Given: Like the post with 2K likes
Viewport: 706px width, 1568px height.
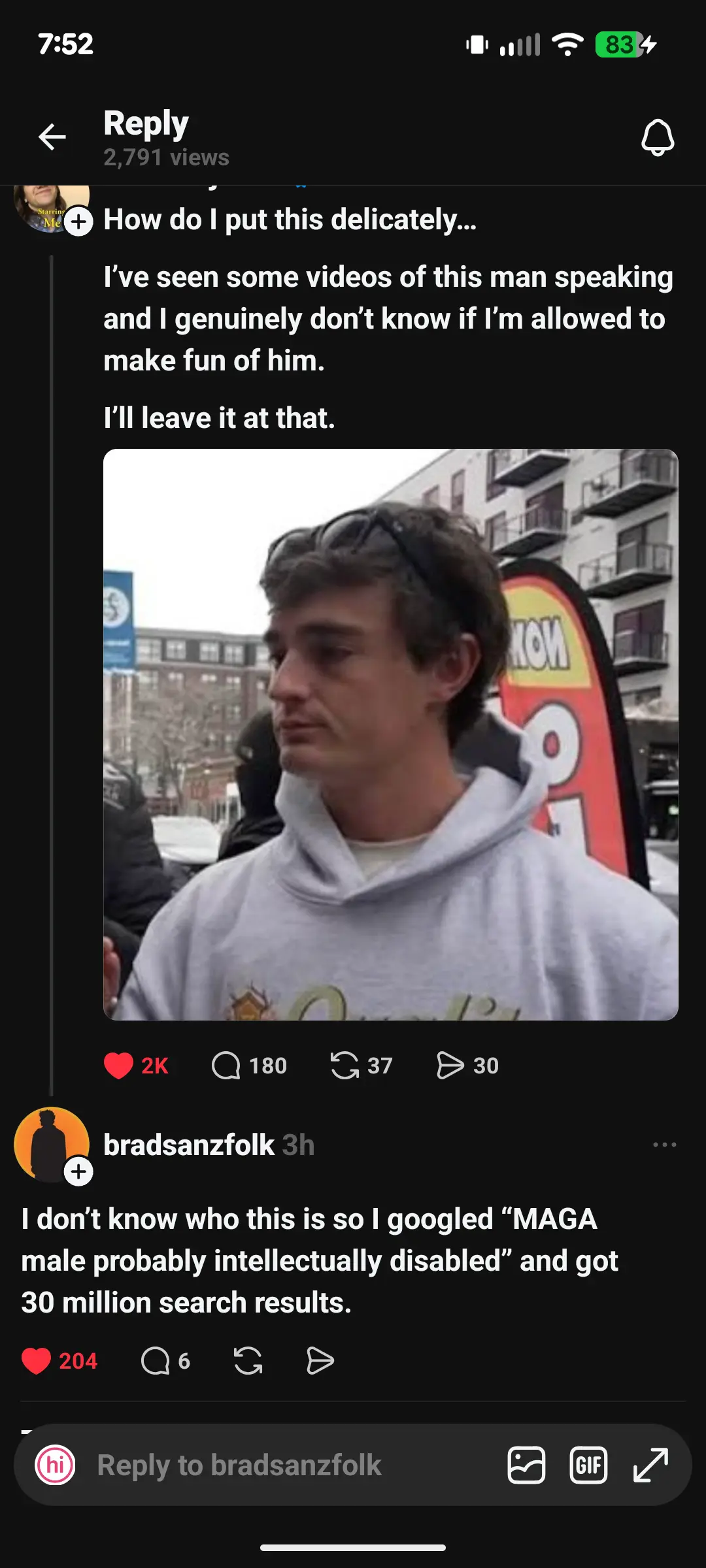Looking at the screenshot, I should click(x=118, y=1066).
